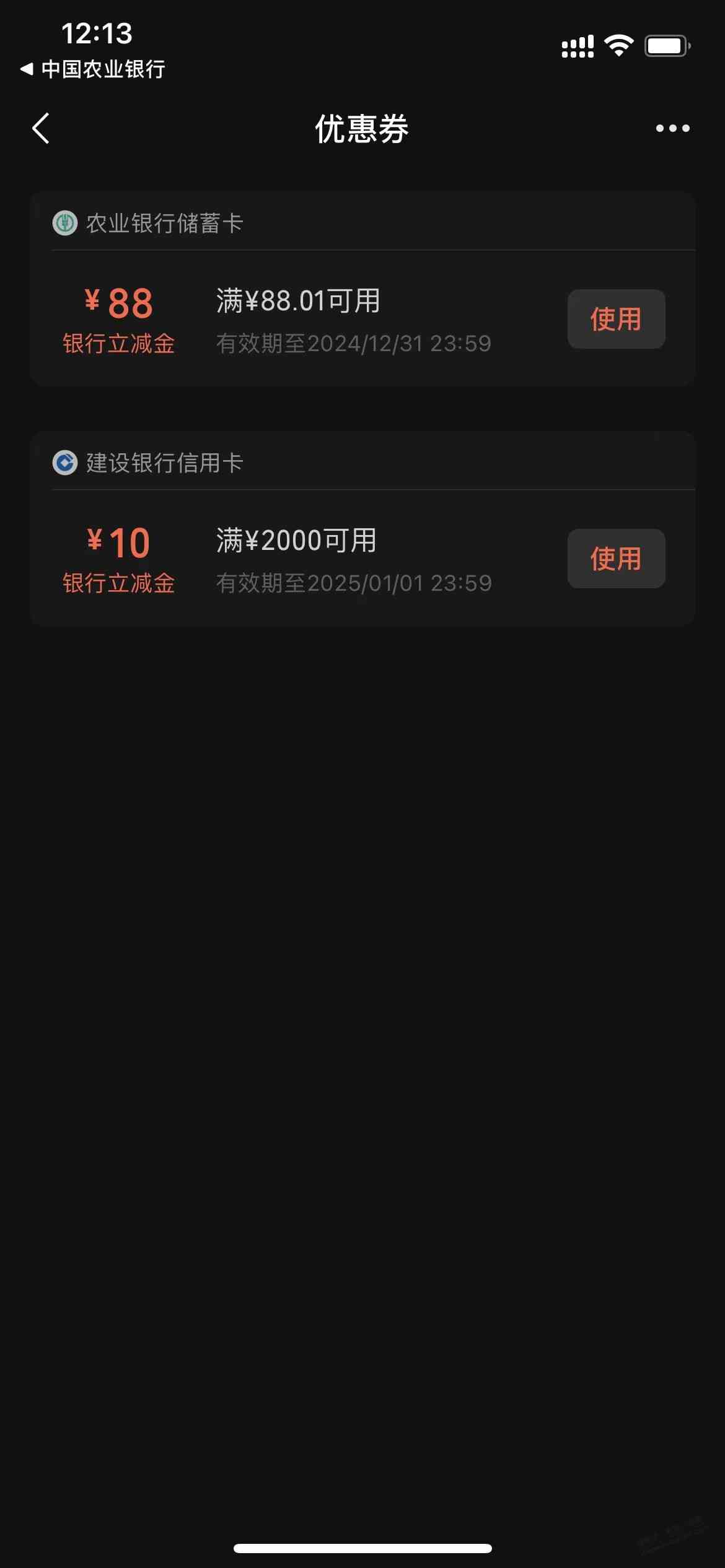
Task: Open the three-dot more options menu
Action: click(672, 129)
